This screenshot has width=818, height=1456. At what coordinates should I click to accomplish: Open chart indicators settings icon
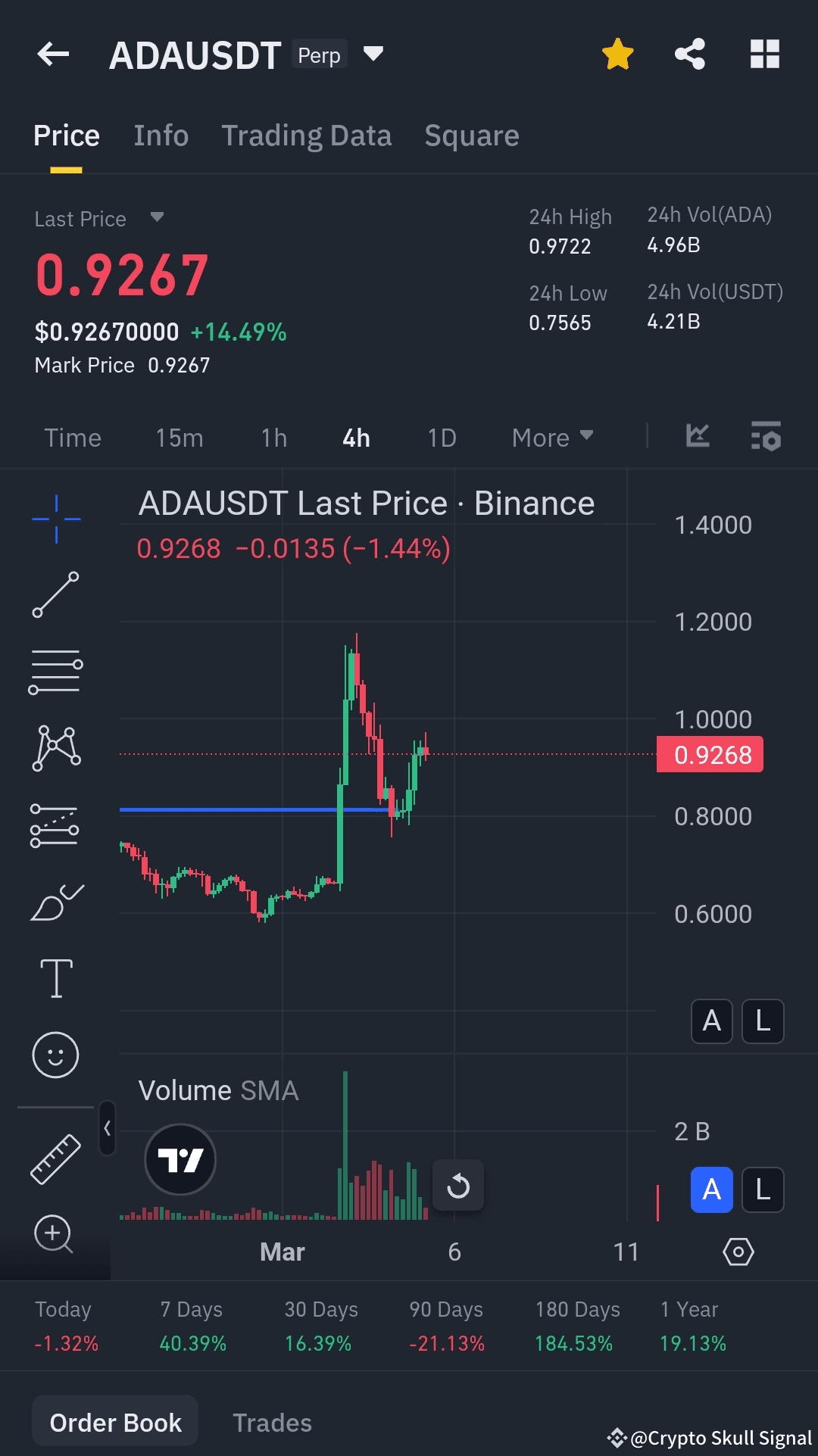[x=766, y=437]
